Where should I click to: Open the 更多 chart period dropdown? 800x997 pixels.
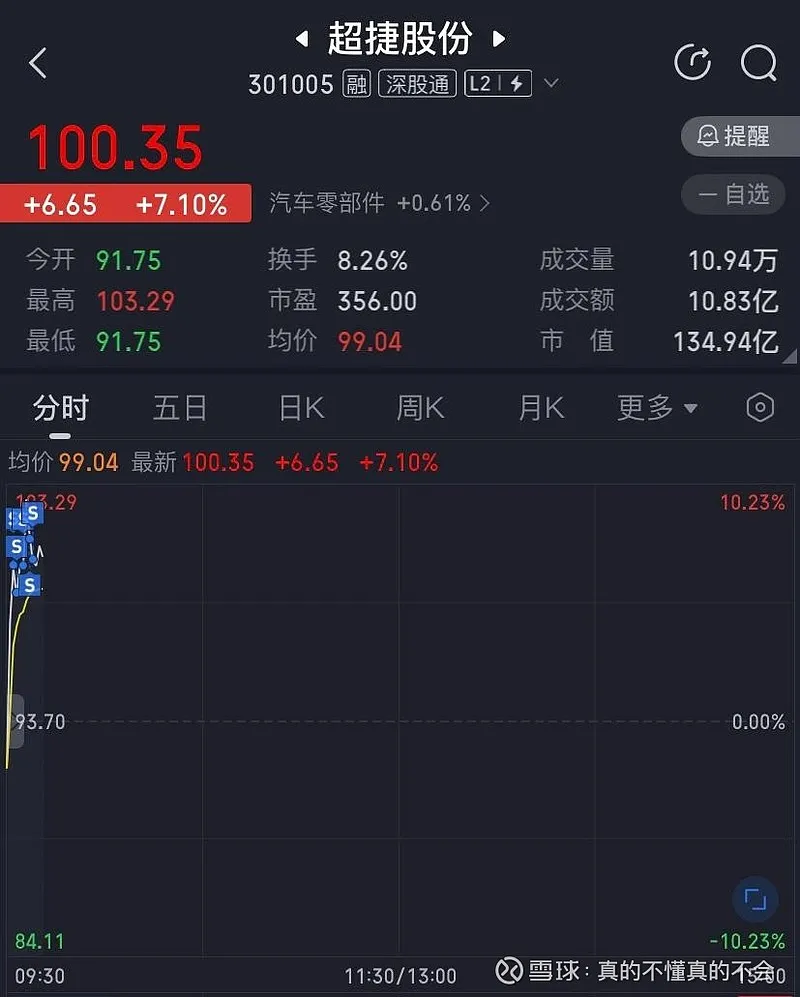(x=657, y=408)
